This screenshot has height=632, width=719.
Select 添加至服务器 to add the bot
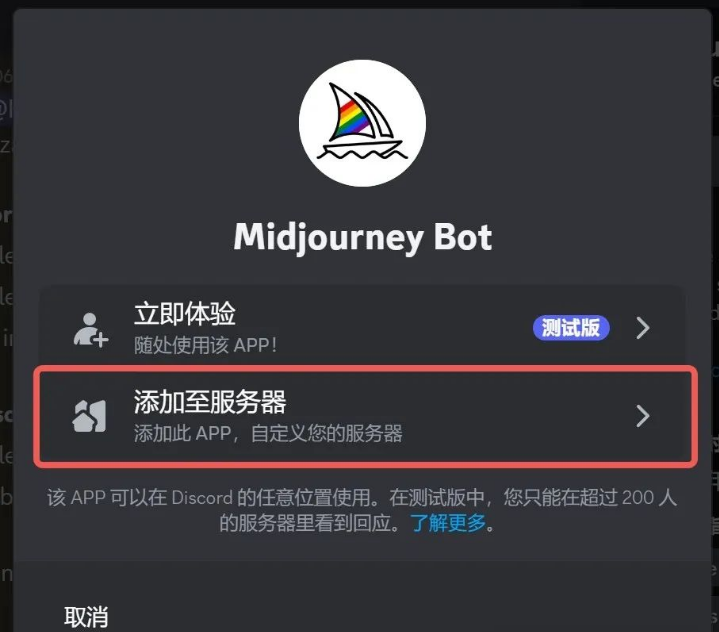tap(364, 417)
